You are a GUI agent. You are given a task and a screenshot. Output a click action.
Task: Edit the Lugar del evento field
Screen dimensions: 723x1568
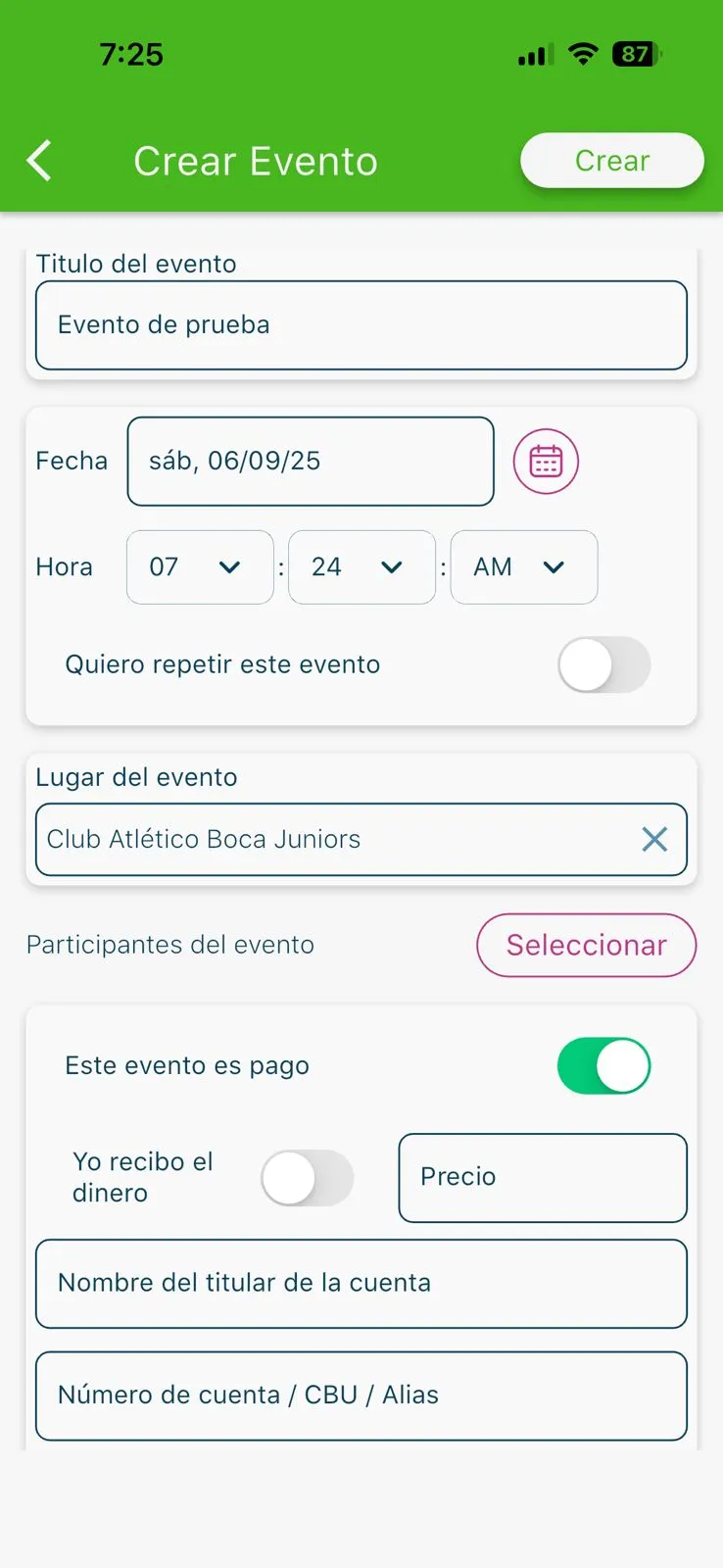point(333,840)
